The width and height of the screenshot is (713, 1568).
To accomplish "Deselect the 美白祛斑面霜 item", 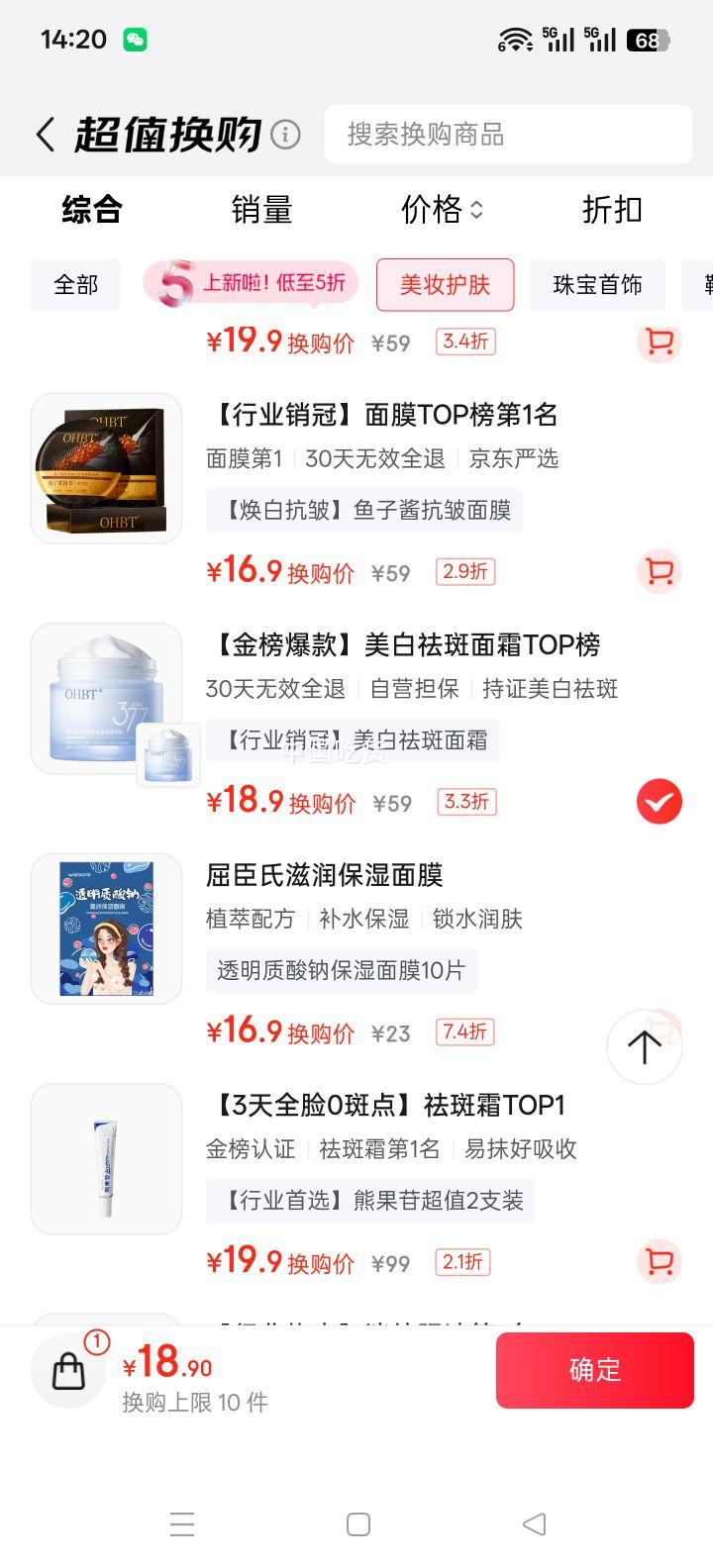I will [659, 802].
